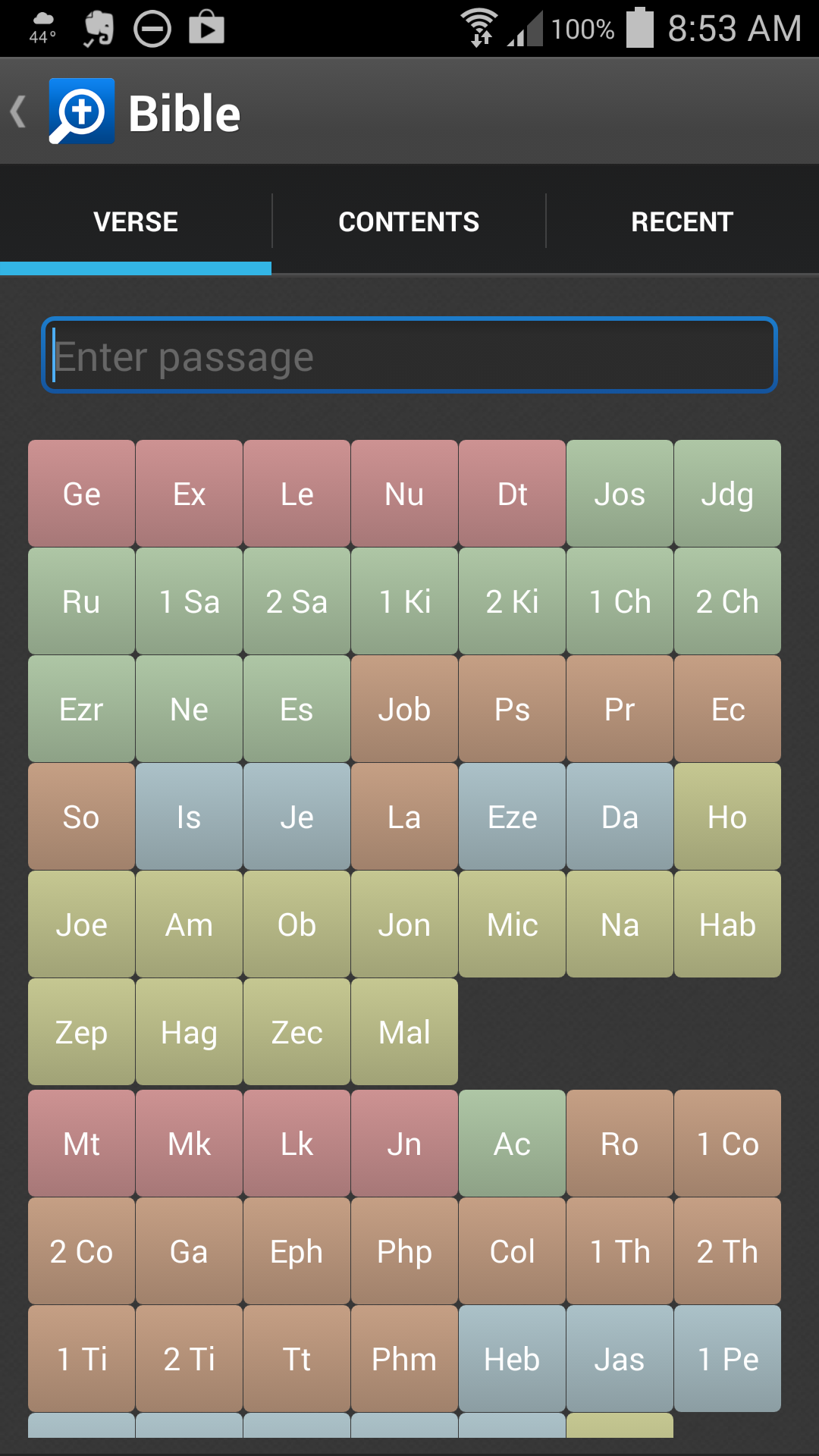The height and width of the screenshot is (1456, 819).
Task: Switch to the Contents tab
Action: coord(409,221)
